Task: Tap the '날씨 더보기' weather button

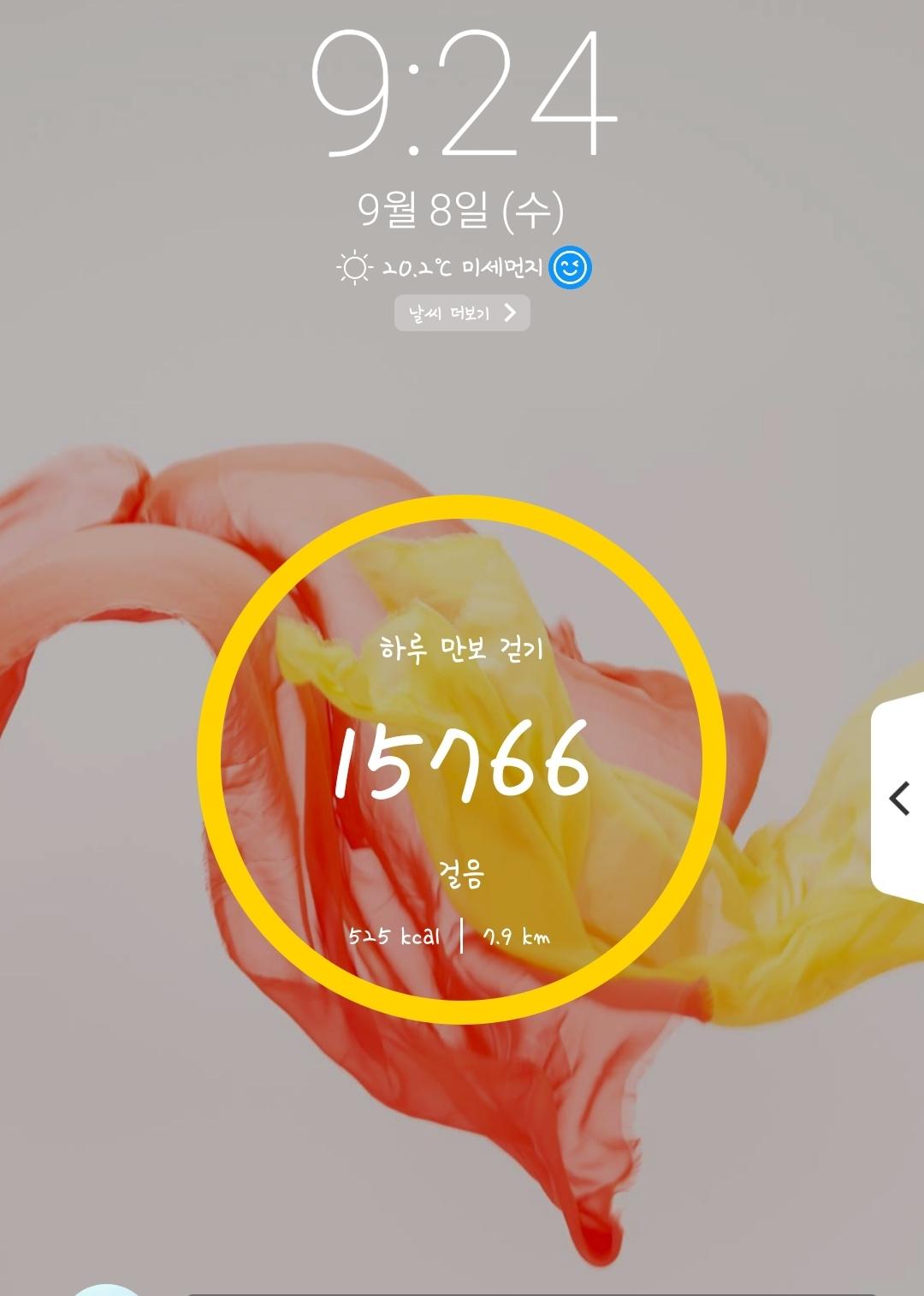Action: (462, 312)
